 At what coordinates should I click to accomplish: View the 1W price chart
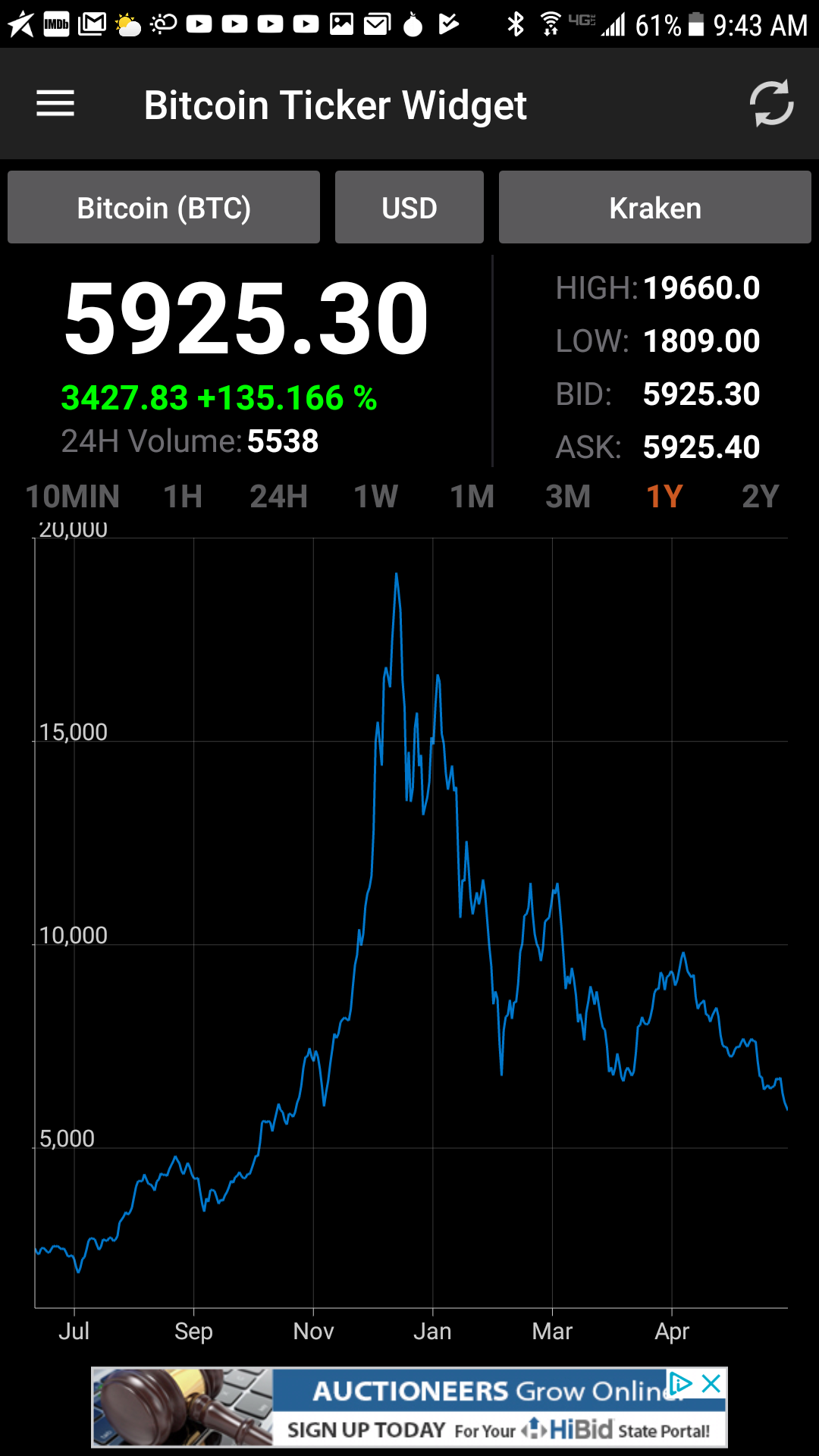pyautogui.click(x=376, y=497)
